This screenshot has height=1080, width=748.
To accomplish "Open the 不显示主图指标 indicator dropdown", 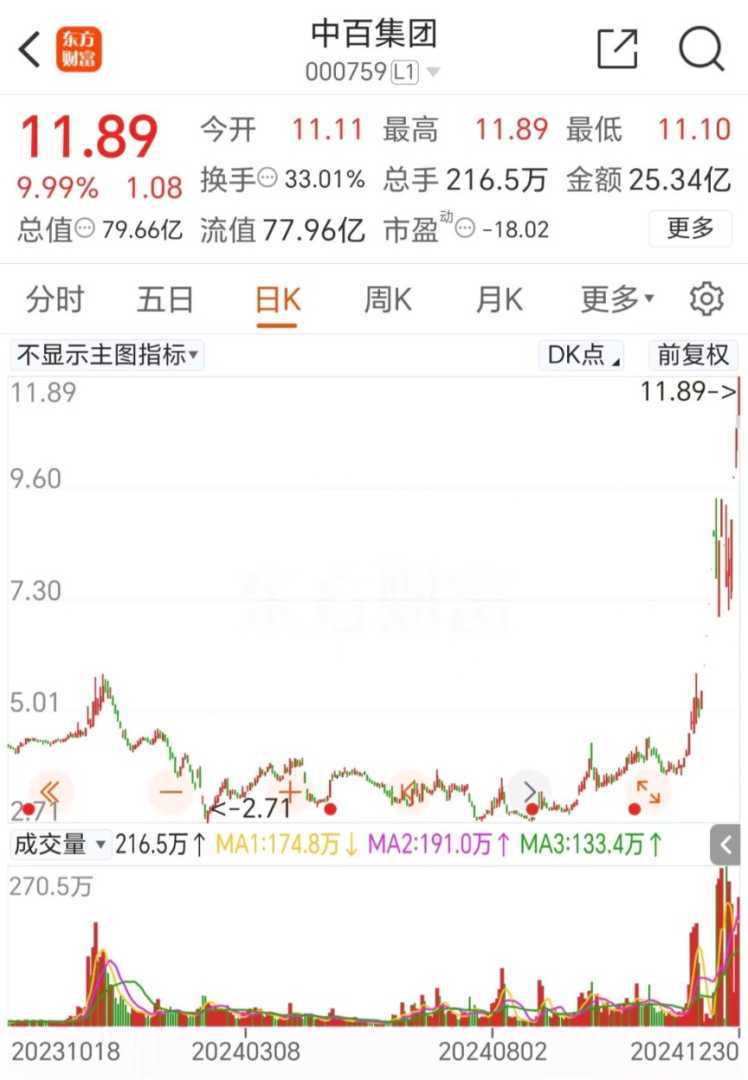I will 106,355.
